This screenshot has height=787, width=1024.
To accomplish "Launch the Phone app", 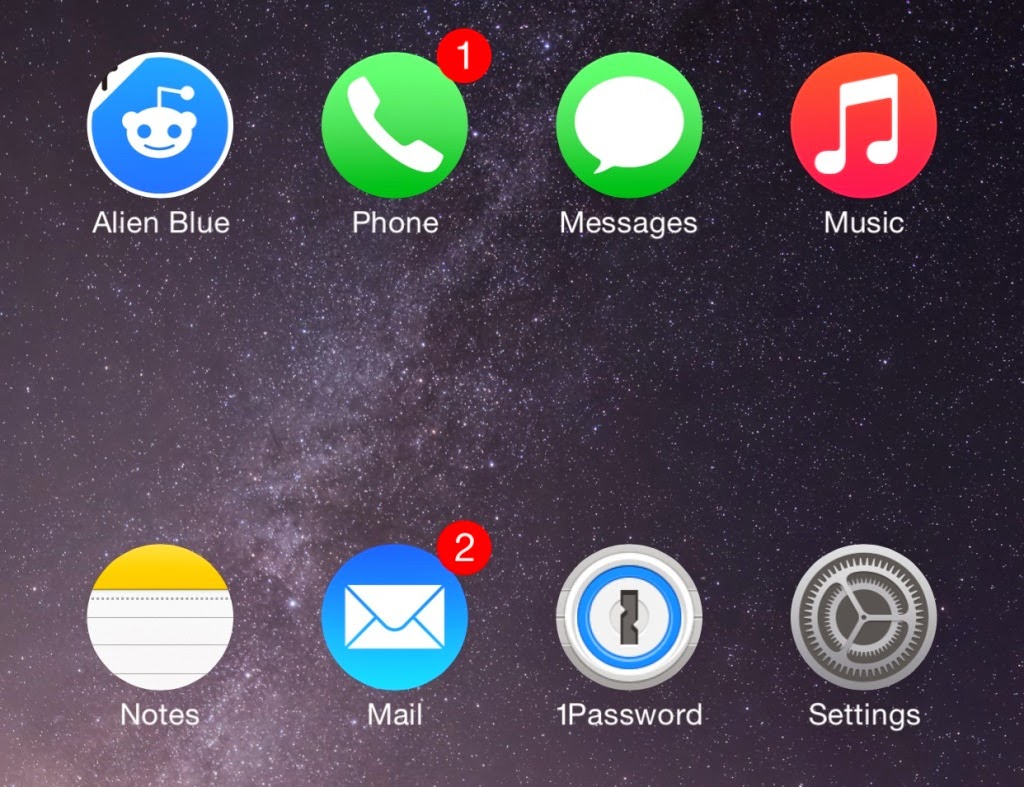I will 395,125.
